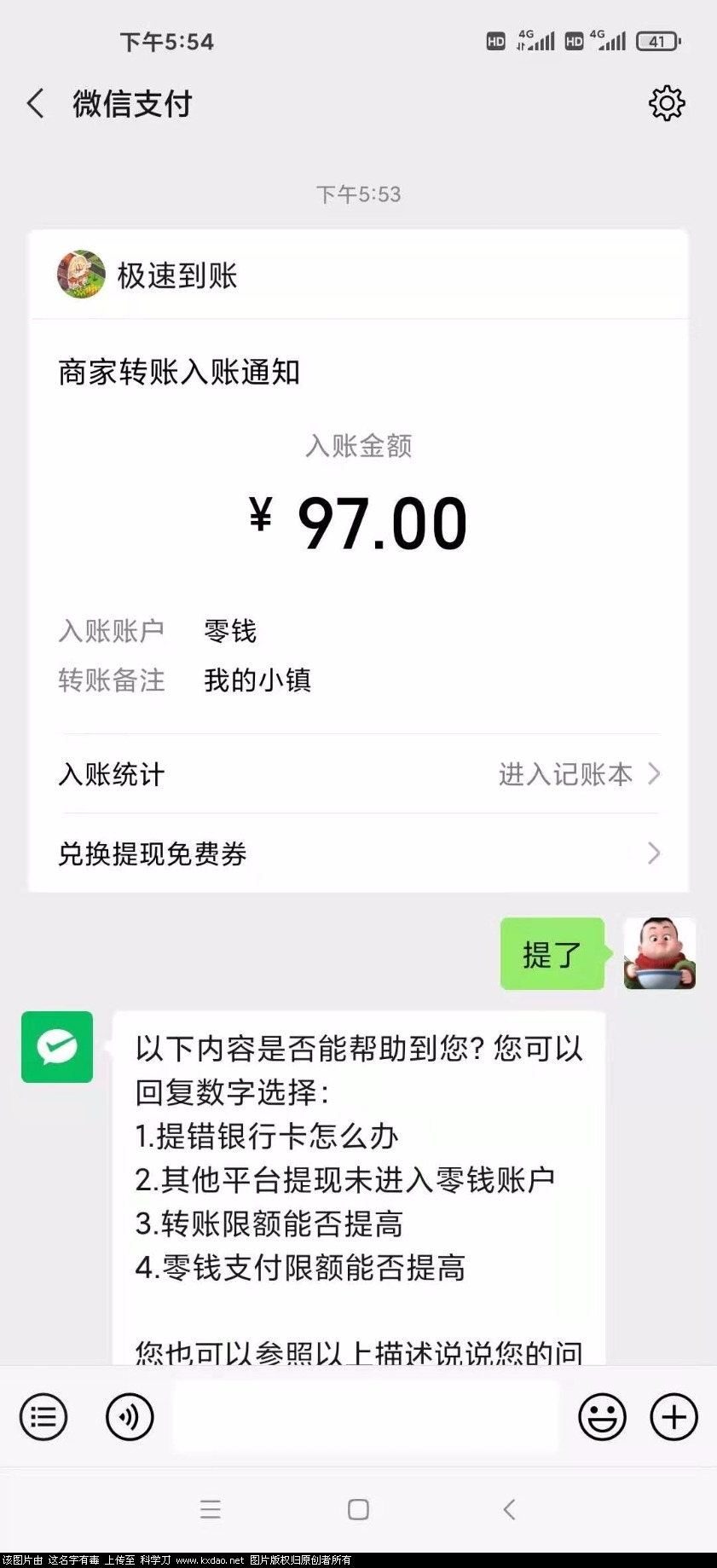Open the emoji picker
This screenshot has width=717, height=1568.
point(602,1417)
